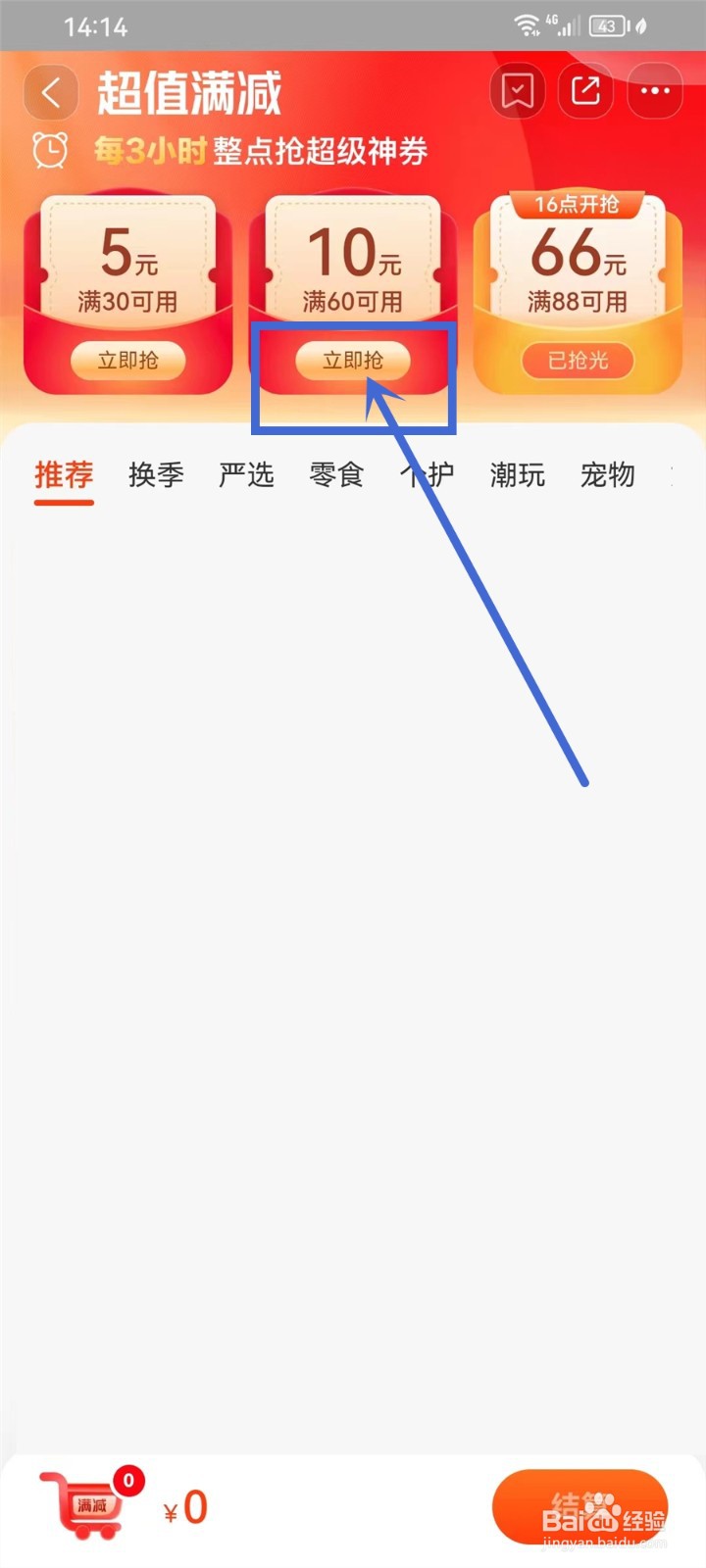Image resolution: width=706 pixels, height=1568 pixels.
Task: Switch to the 潮玩 tab
Action: [517, 475]
